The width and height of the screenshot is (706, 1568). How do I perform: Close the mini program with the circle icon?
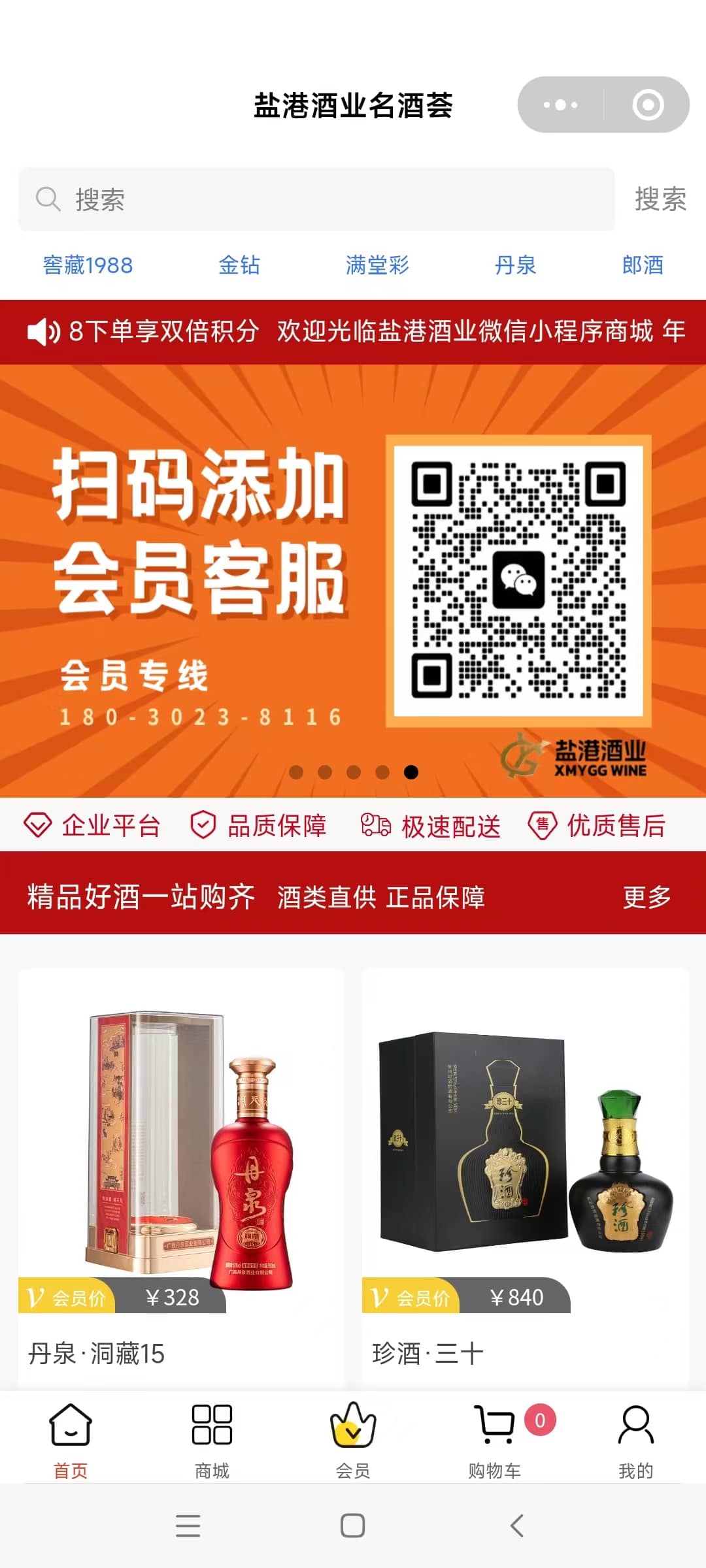tap(648, 105)
